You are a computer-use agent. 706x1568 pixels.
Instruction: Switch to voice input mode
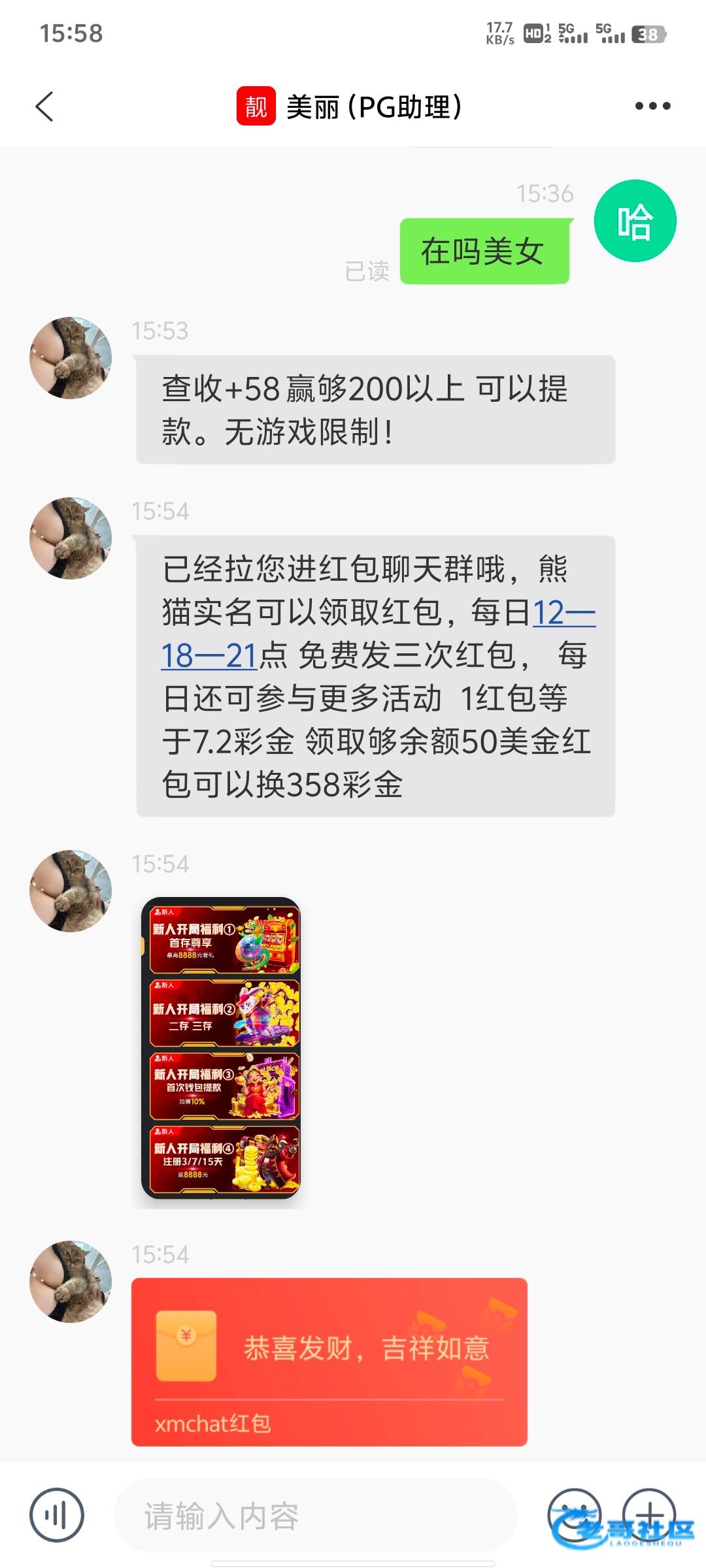pos(57,1514)
